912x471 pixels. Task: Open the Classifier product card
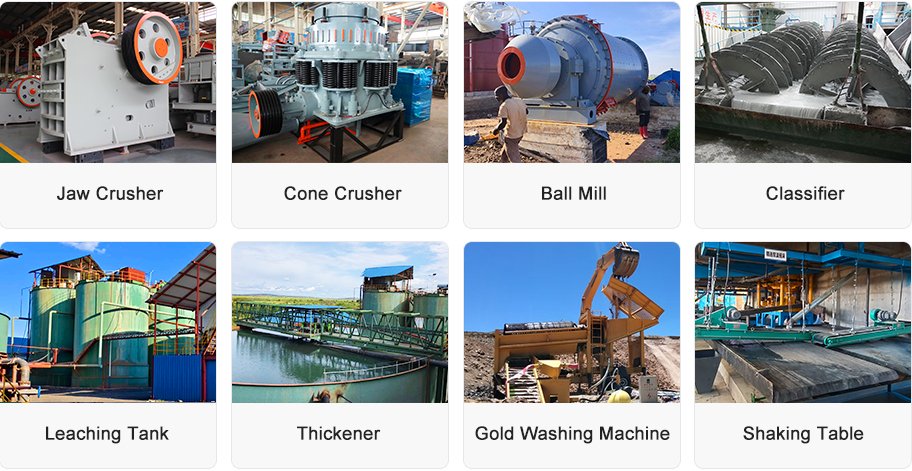coord(803,115)
